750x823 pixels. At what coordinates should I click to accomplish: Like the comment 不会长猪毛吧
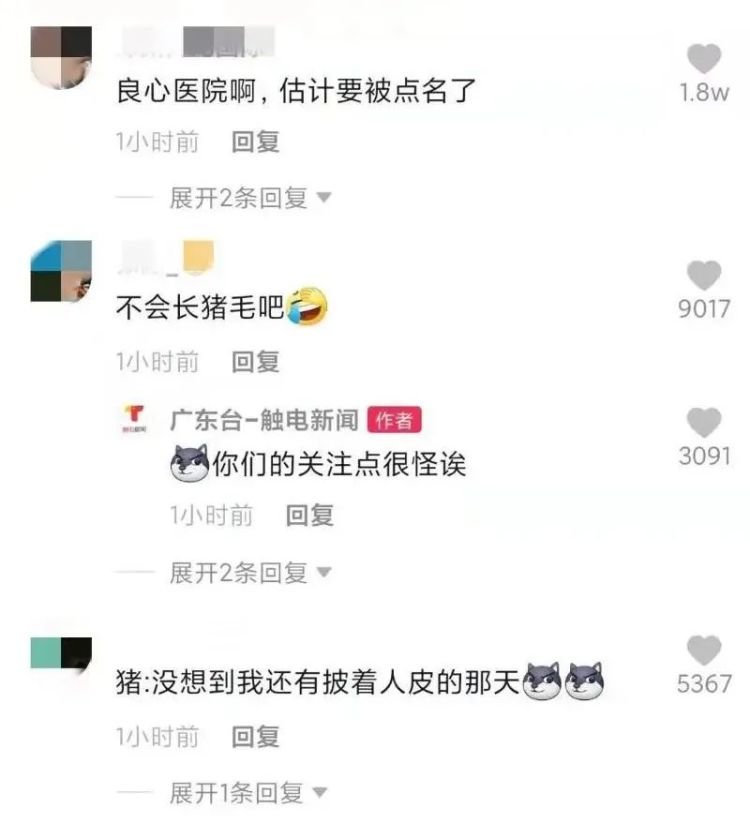click(704, 275)
